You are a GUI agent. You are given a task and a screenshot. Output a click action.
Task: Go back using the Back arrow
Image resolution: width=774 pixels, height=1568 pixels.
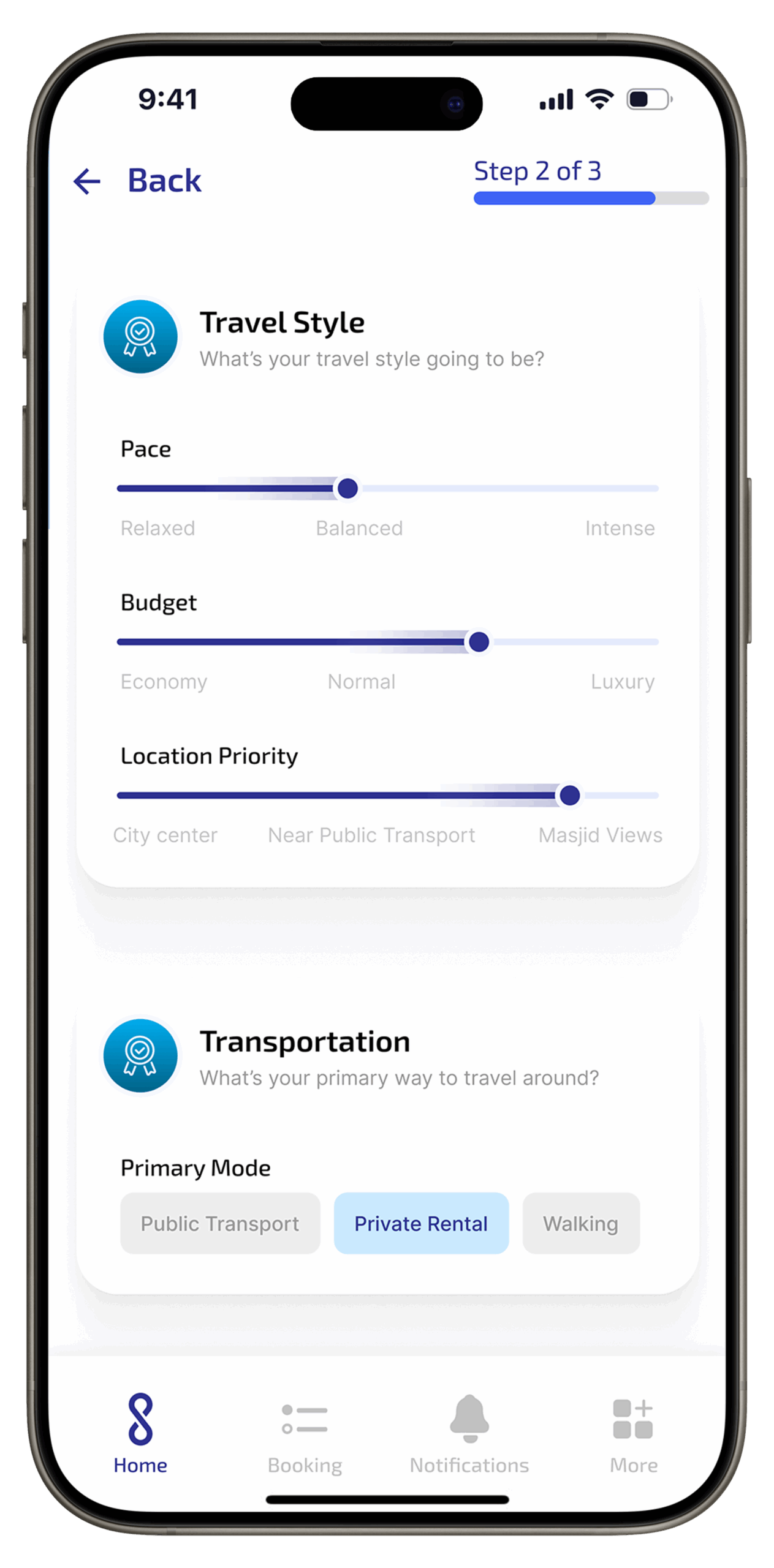[x=87, y=181]
